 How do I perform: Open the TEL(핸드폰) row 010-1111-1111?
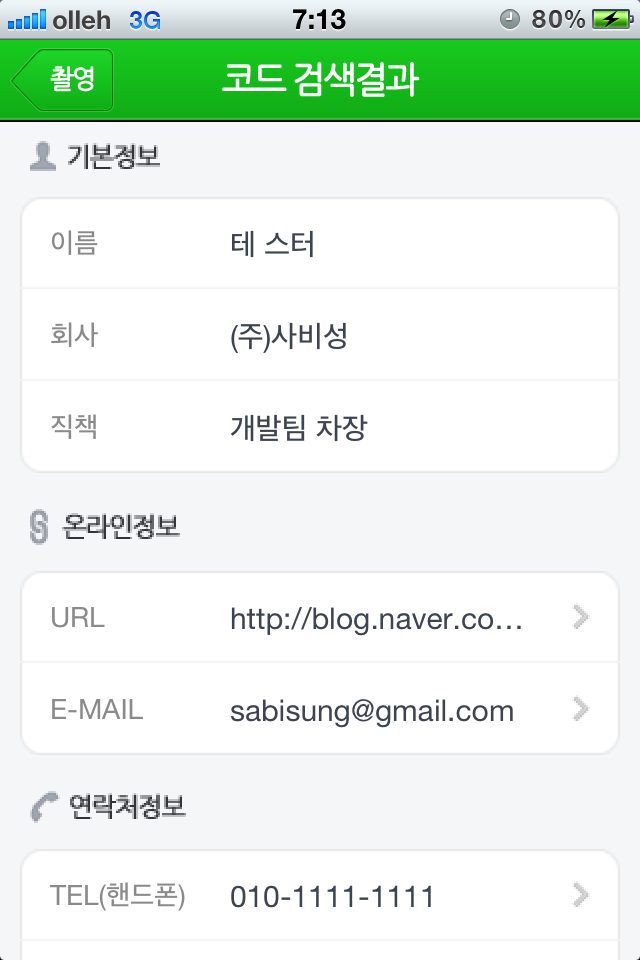(320, 895)
